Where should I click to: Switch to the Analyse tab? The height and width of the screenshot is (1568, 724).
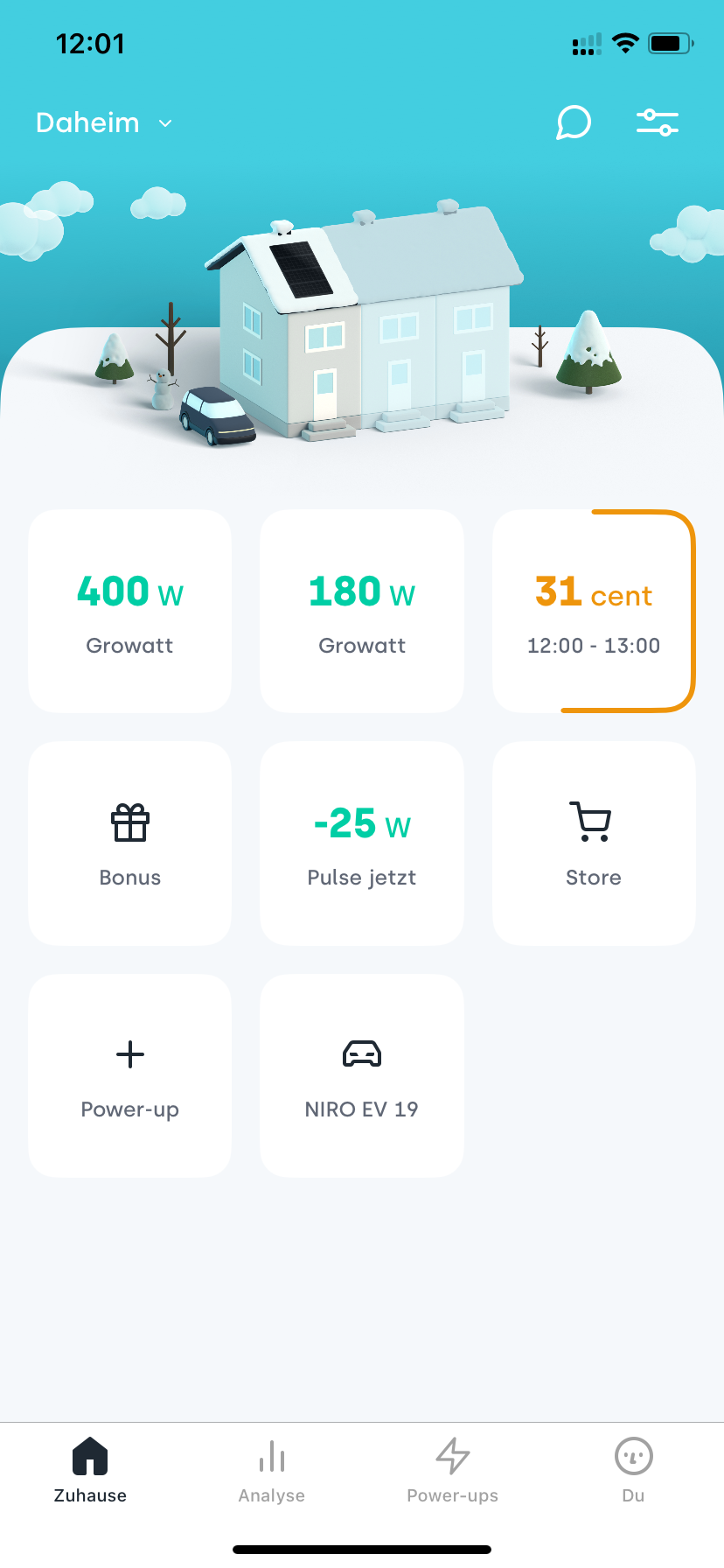[272, 1471]
